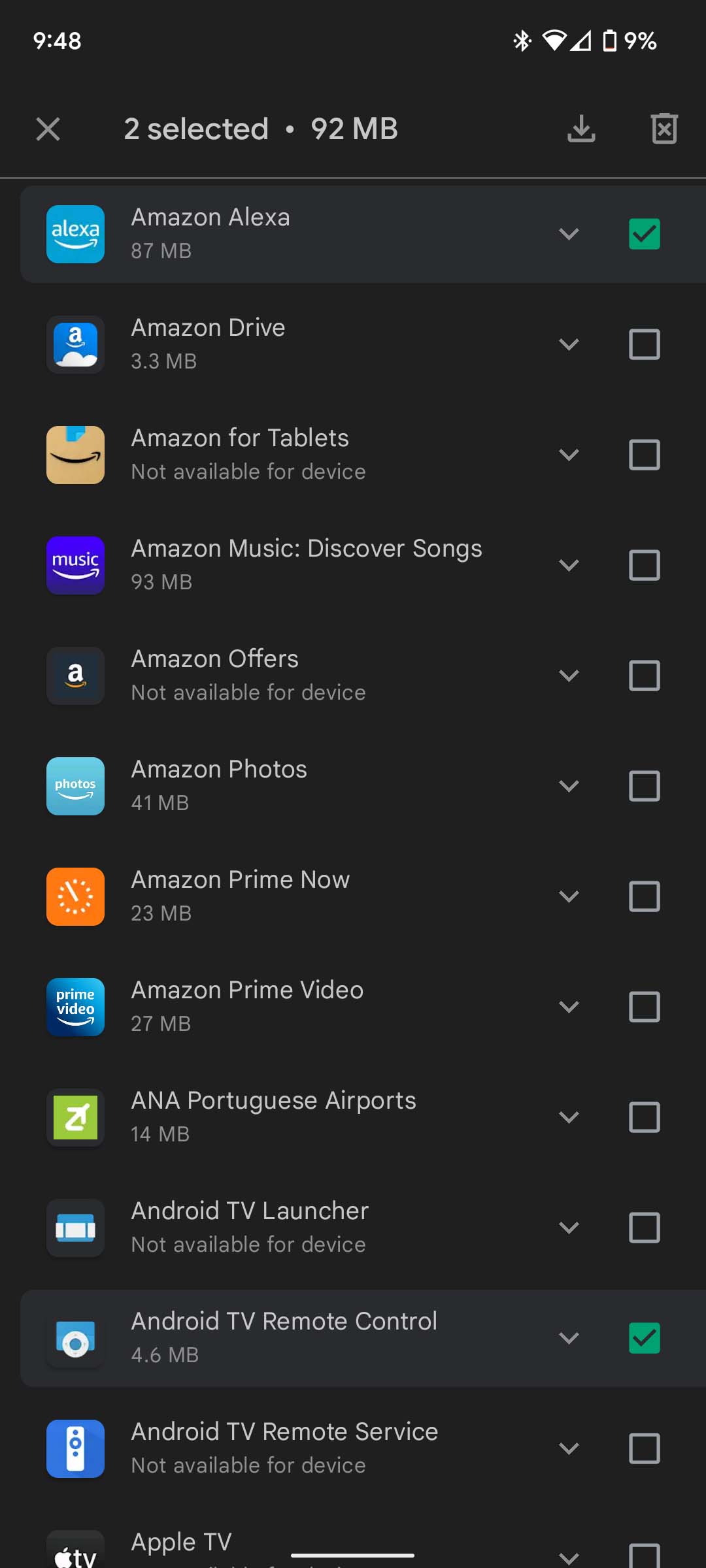Show more info for Amazon Alexa
The width and height of the screenshot is (706, 1568).
[x=569, y=234]
